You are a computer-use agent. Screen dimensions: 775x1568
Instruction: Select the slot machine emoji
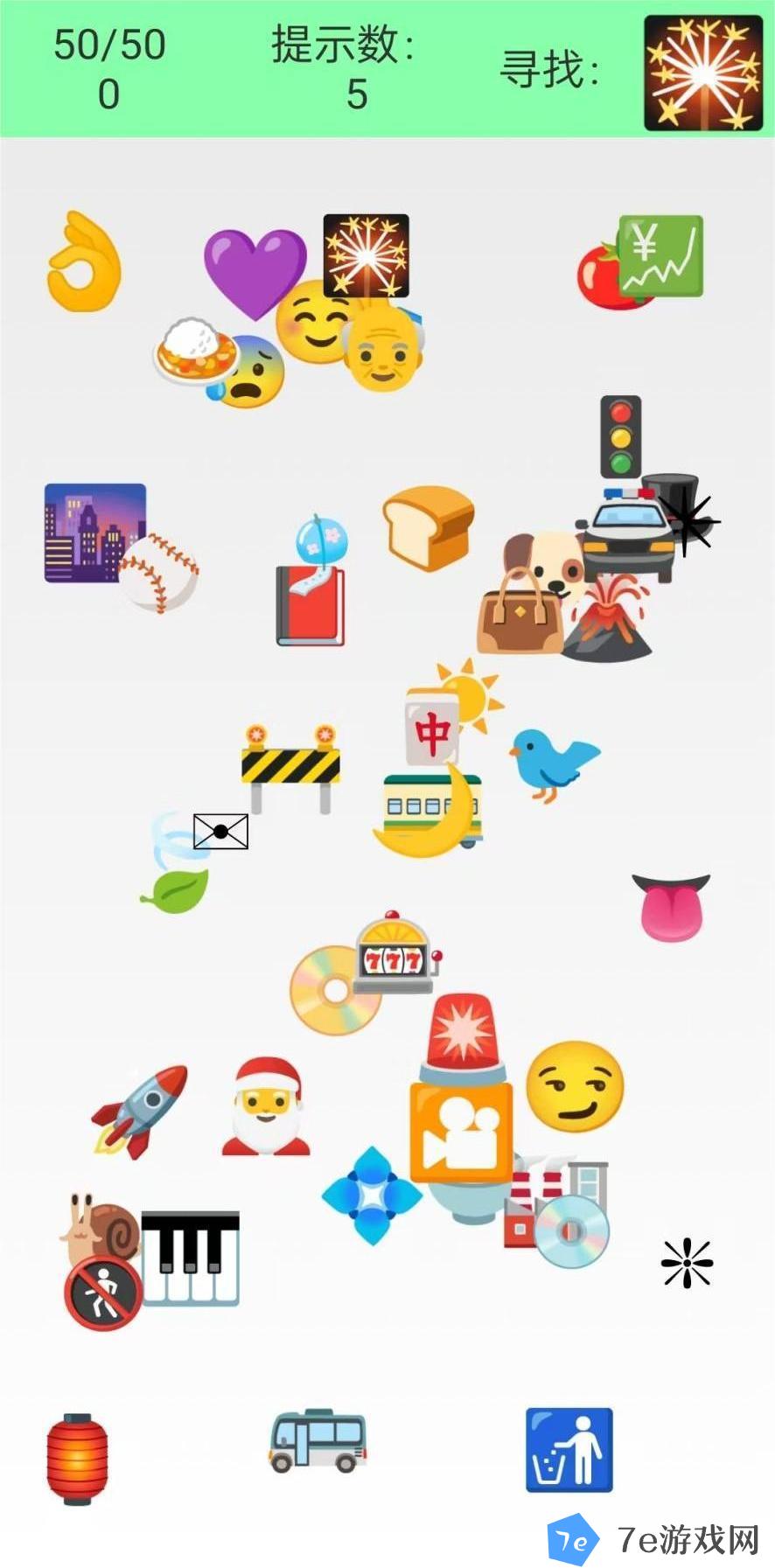[395, 953]
